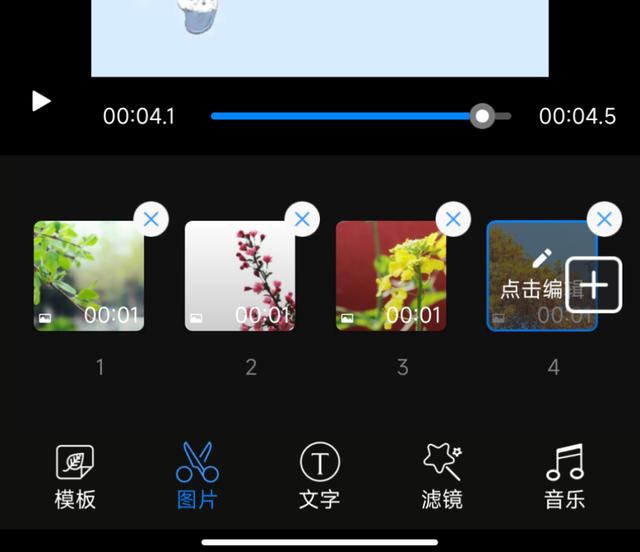Open the 音乐 music tab
Image resolution: width=640 pixels, height=552 pixels.
coord(565,476)
